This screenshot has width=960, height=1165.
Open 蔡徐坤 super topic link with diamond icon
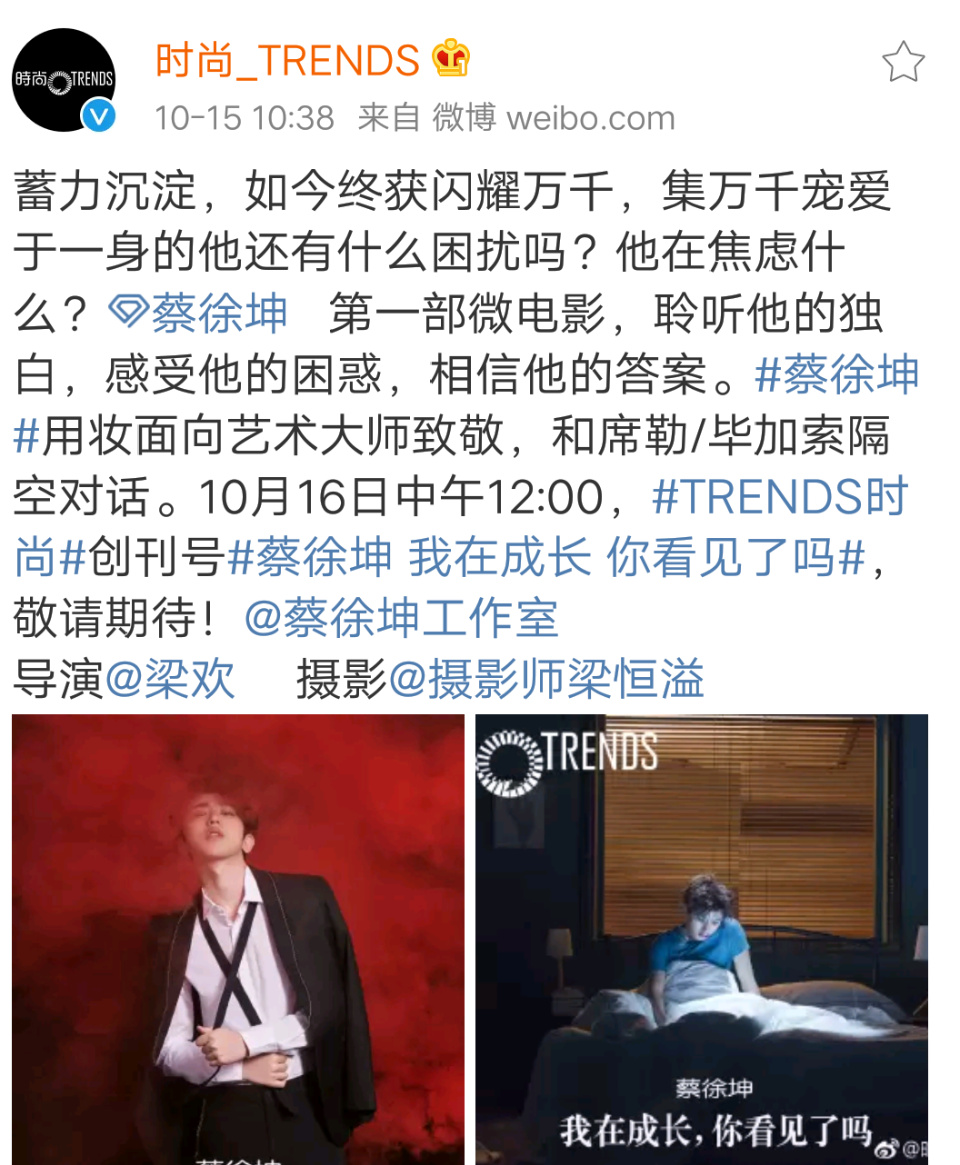pyautogui.click(x=198, y=315)
